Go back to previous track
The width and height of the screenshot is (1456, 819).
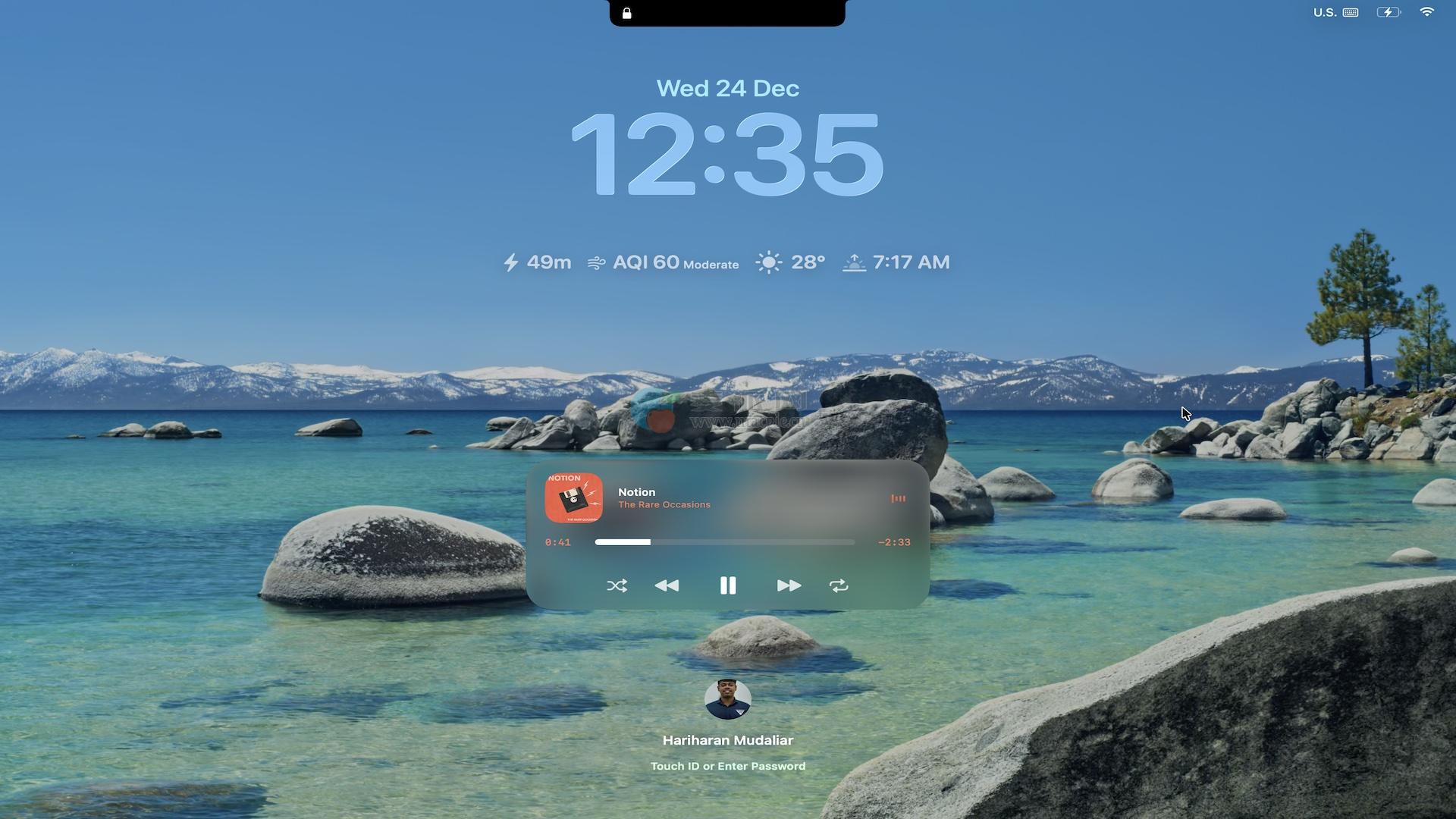pos(667,585)
